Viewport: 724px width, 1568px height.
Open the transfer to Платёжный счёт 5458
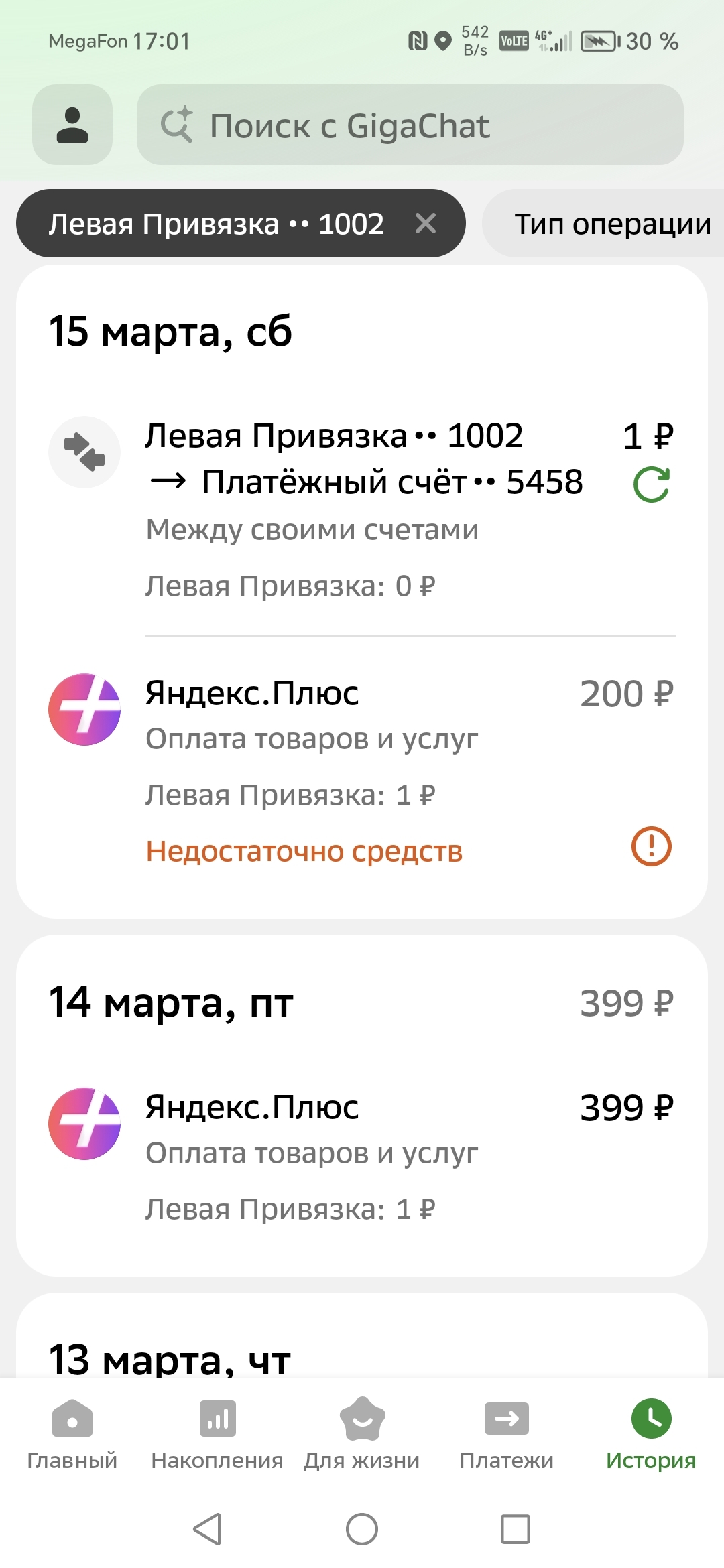click(x=362, y=482)
